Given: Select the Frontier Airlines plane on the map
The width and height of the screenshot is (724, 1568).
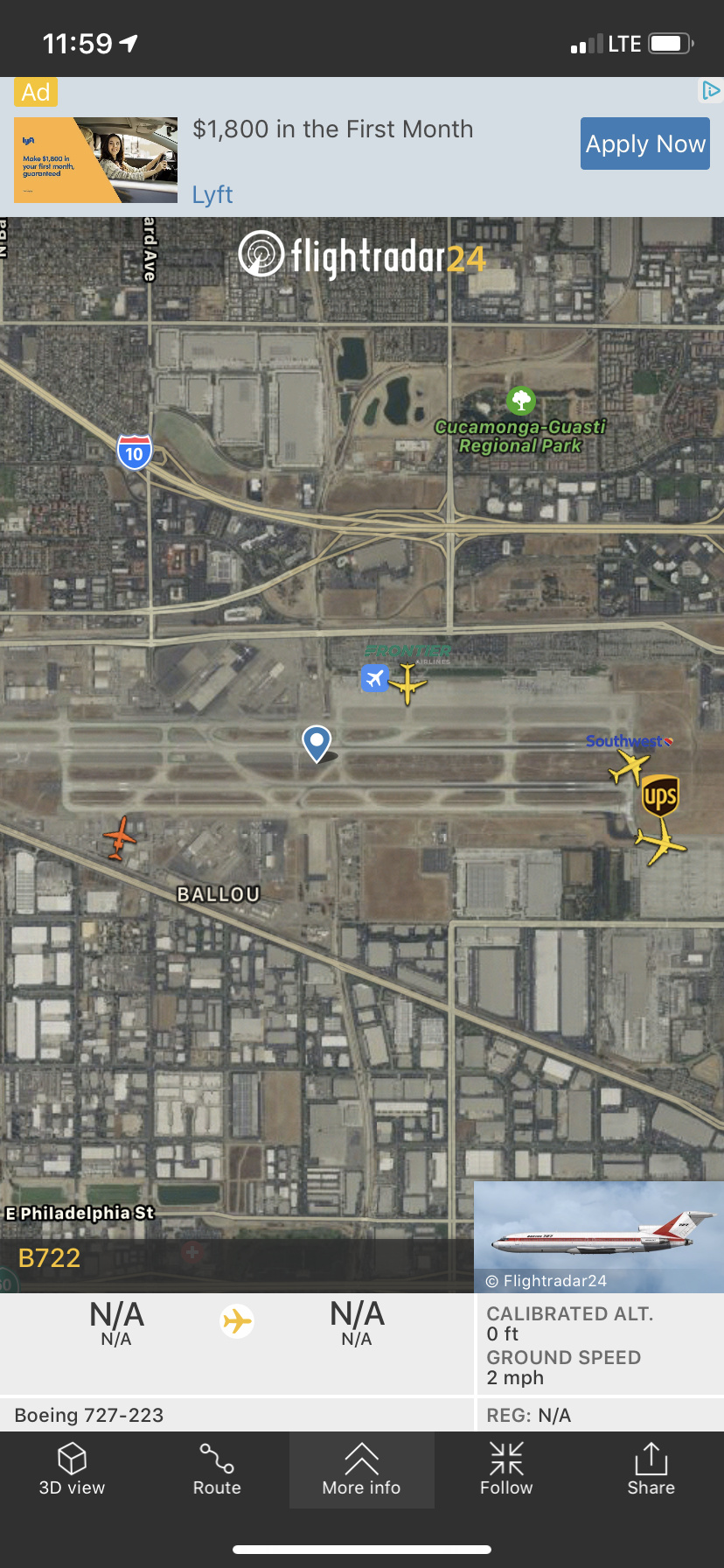Looking at the screenshot, I should click(x=407, y=683).
